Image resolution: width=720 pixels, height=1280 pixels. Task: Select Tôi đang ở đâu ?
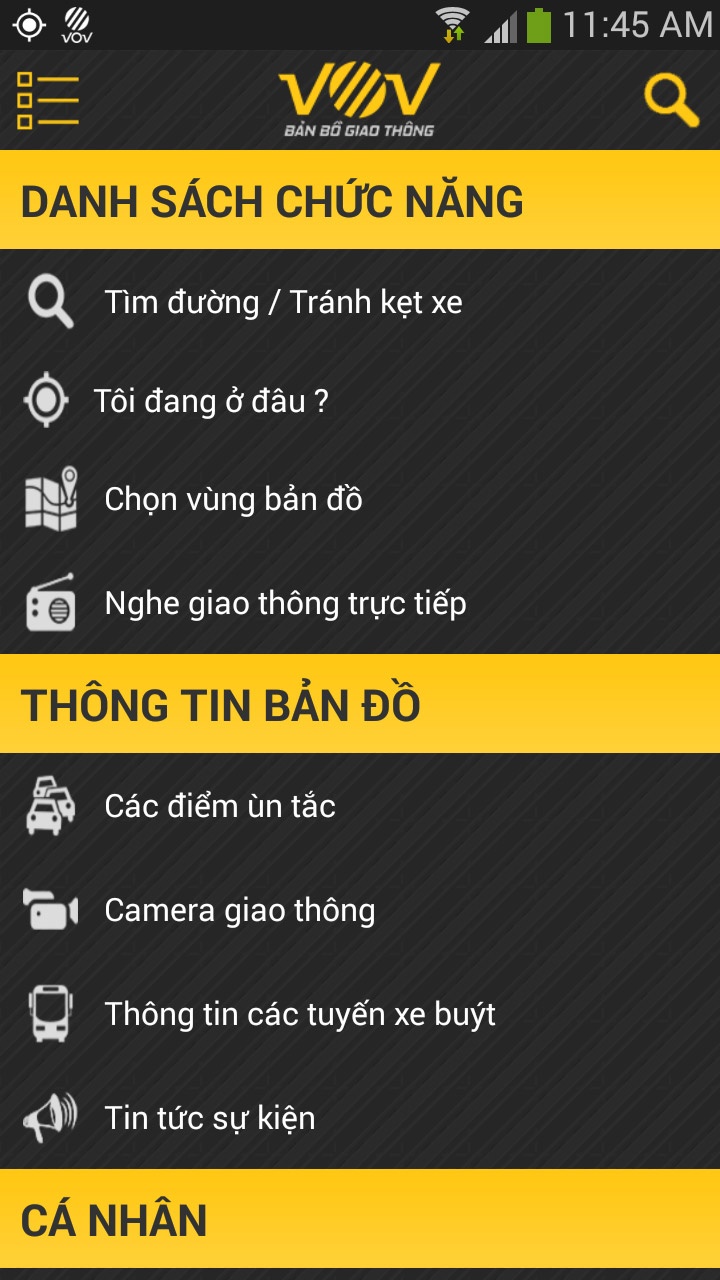pos(211,401)
